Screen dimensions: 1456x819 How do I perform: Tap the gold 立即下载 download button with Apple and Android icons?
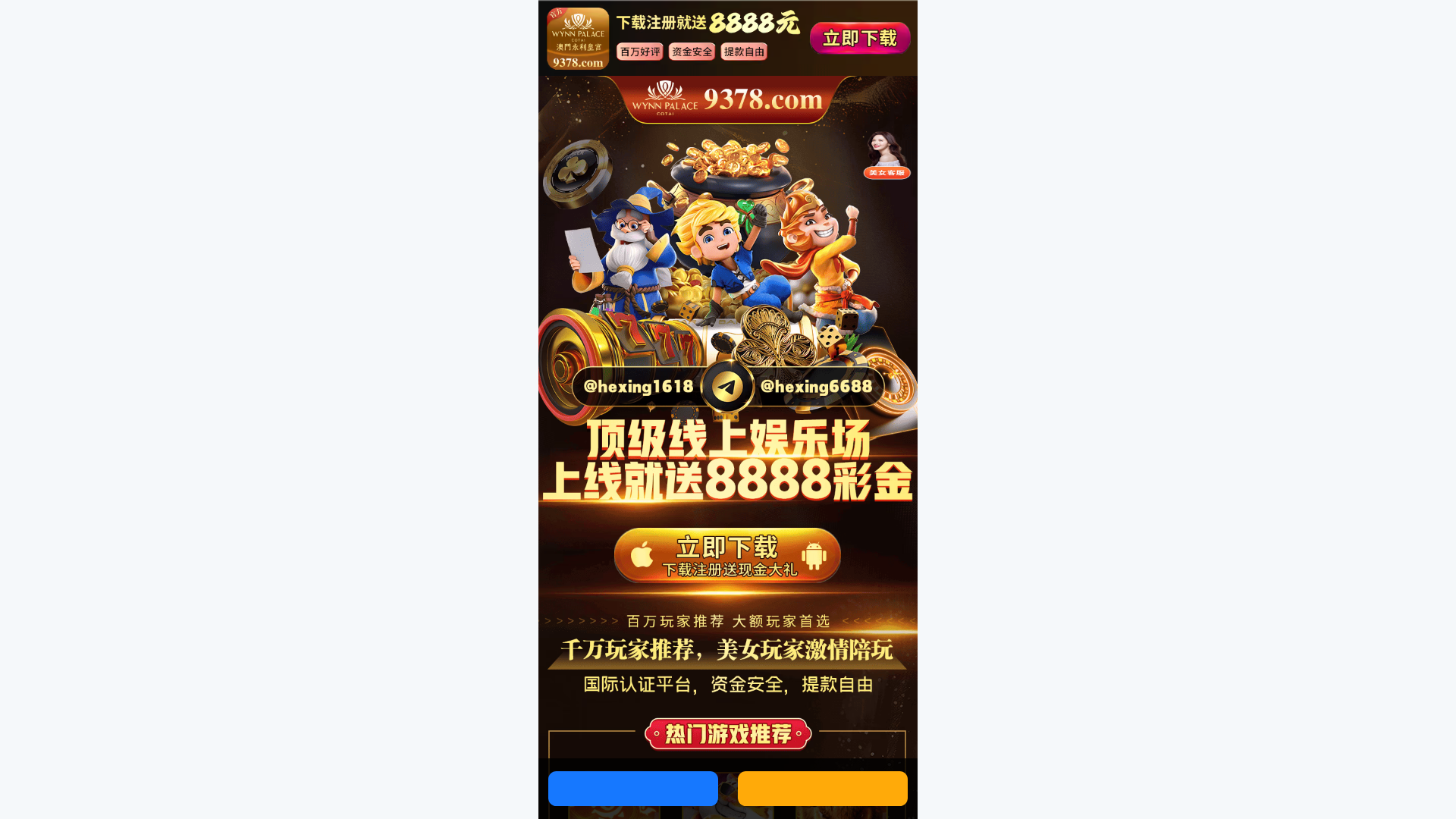click(x=727, y=555)
